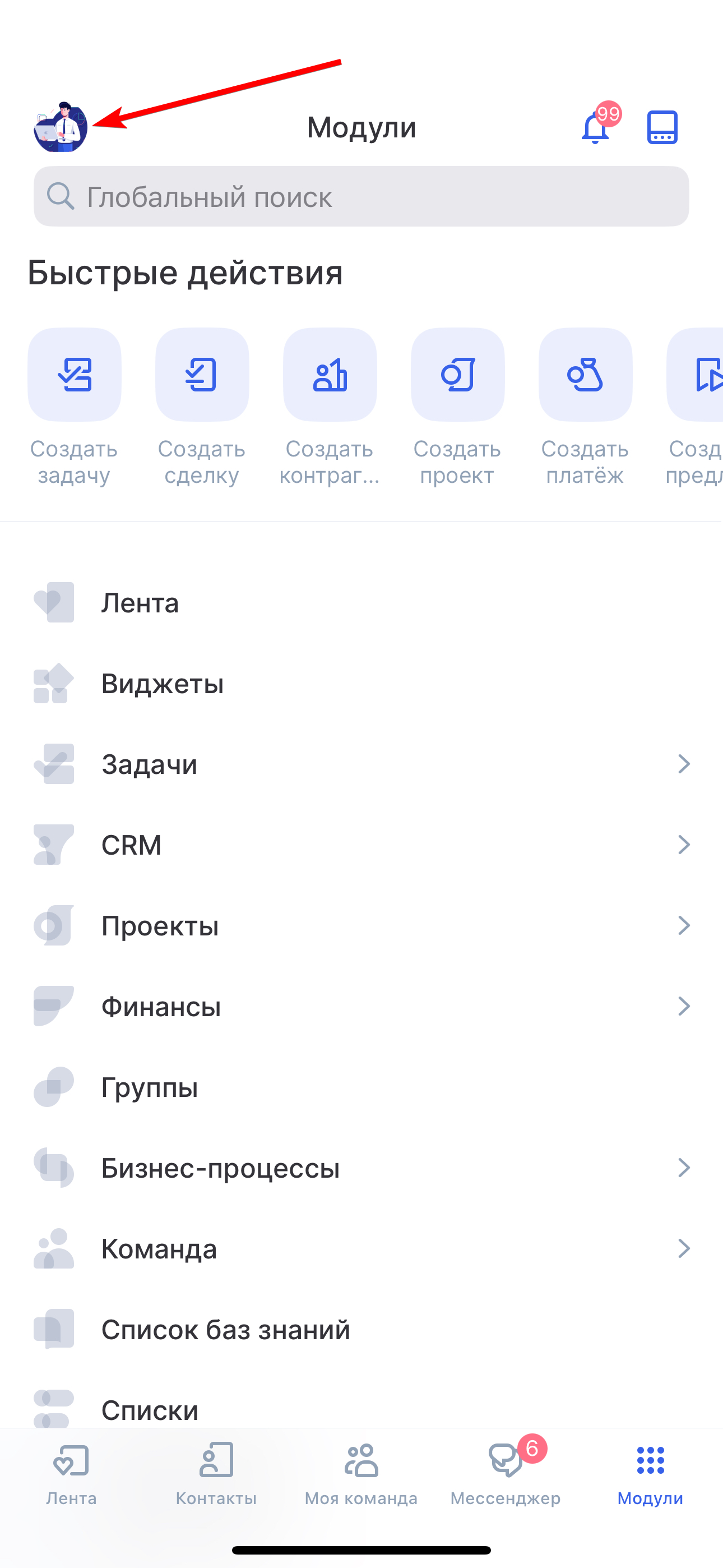Switch to the Мессенджер tab
The width and height of the screenshot is (723, 1568).
coord(506,1473)
